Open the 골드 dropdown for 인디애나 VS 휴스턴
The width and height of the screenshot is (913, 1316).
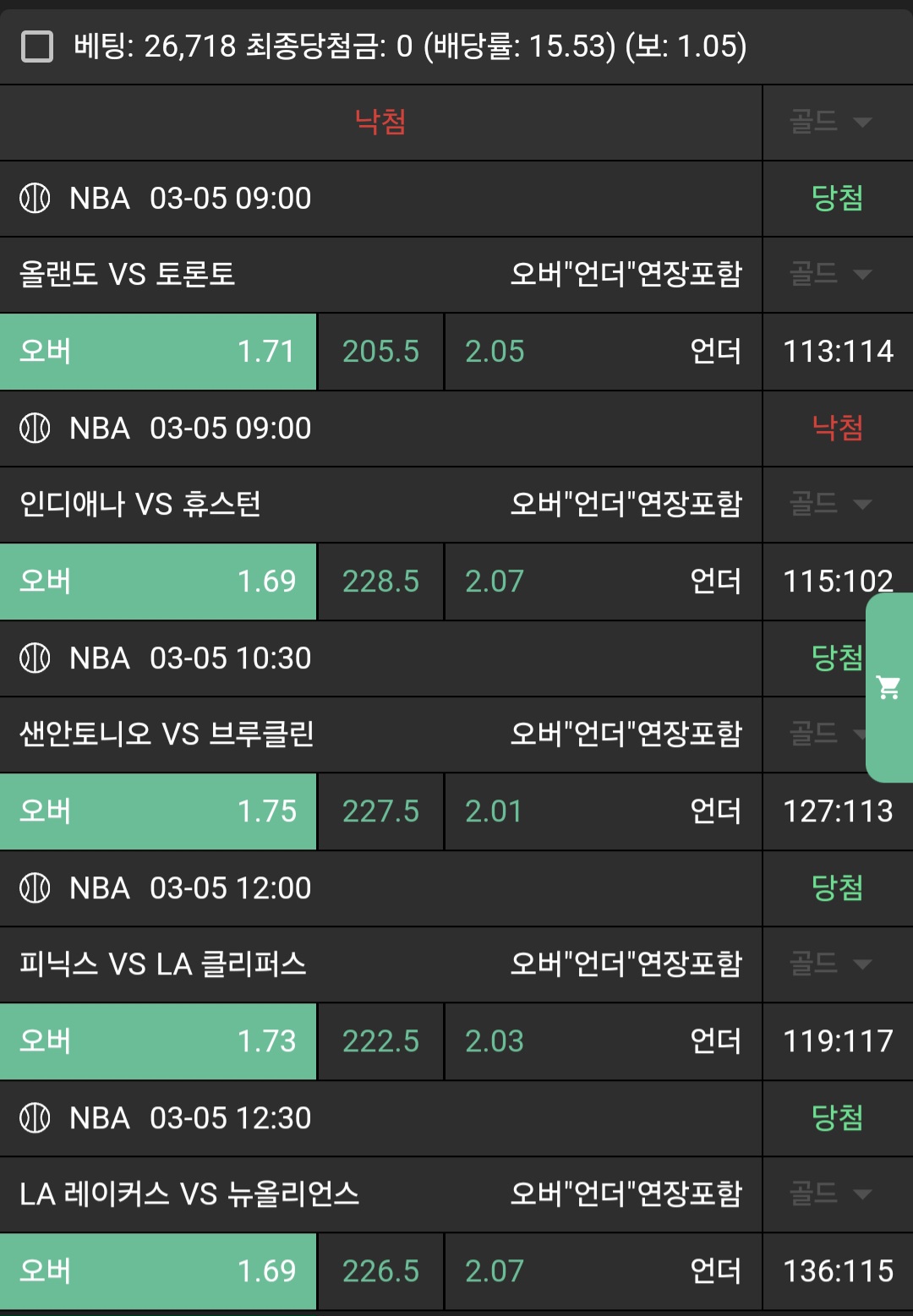[829, 505]
